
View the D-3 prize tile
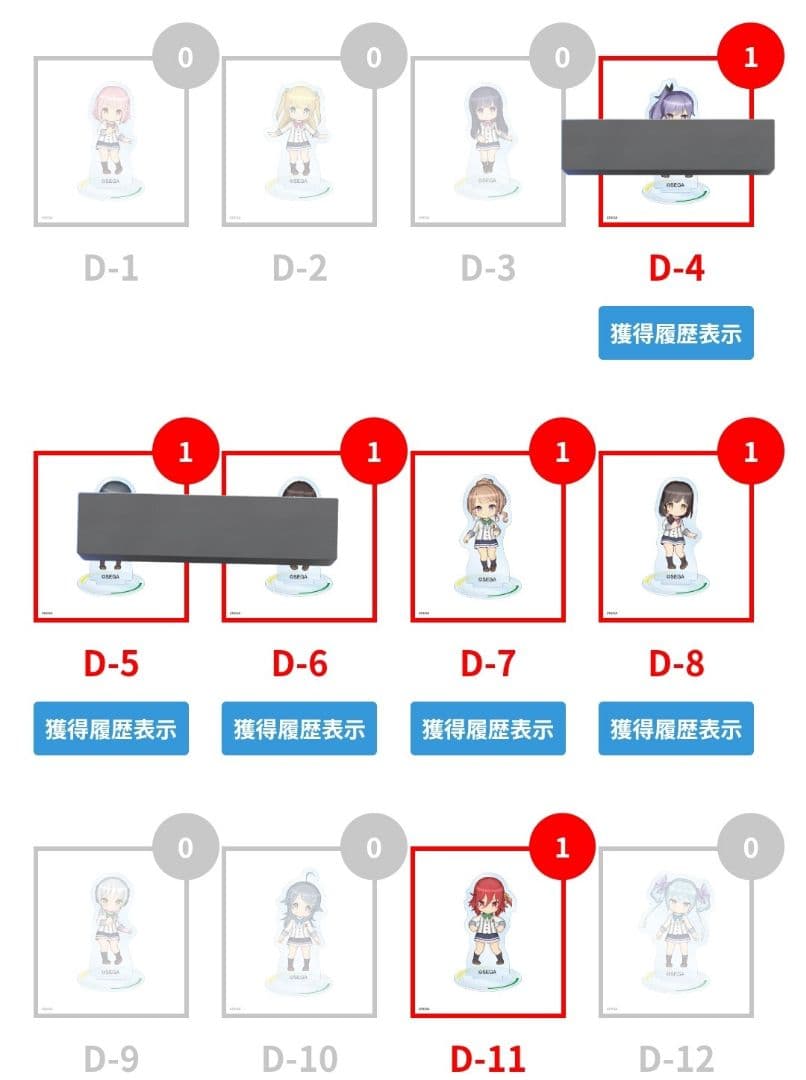(488, 142)
